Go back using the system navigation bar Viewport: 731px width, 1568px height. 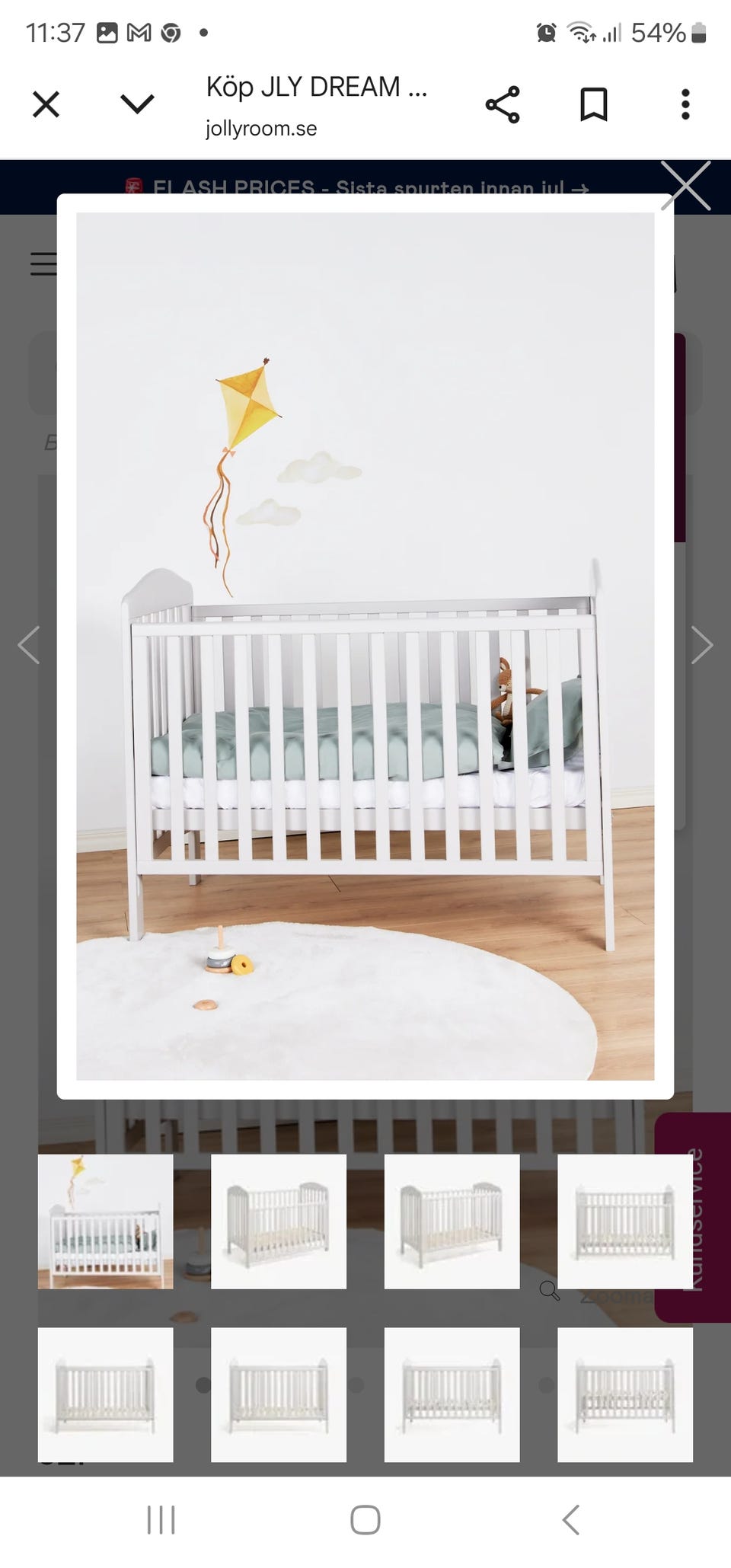pyautogui.click(x=571, y=1519)
